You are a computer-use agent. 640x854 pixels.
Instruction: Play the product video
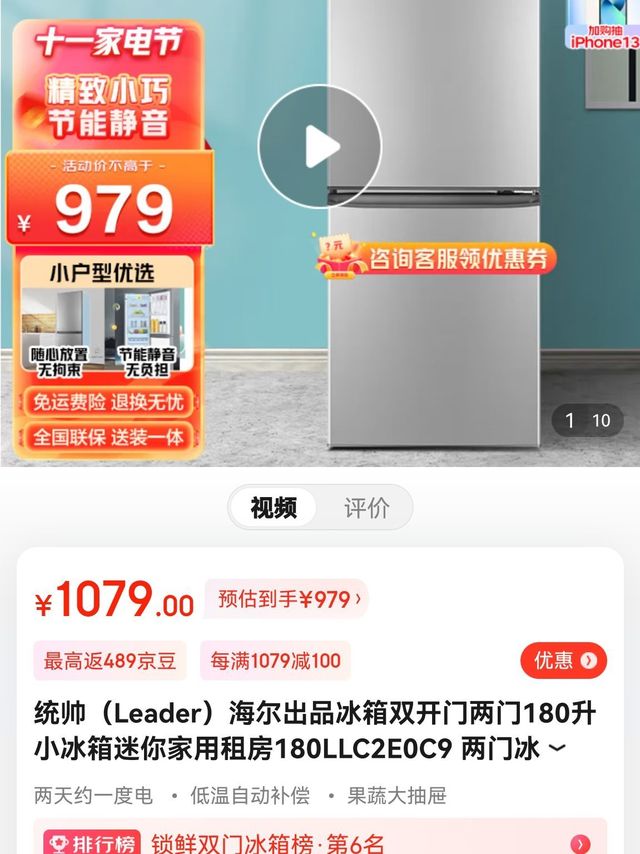(x=319, y=147)
